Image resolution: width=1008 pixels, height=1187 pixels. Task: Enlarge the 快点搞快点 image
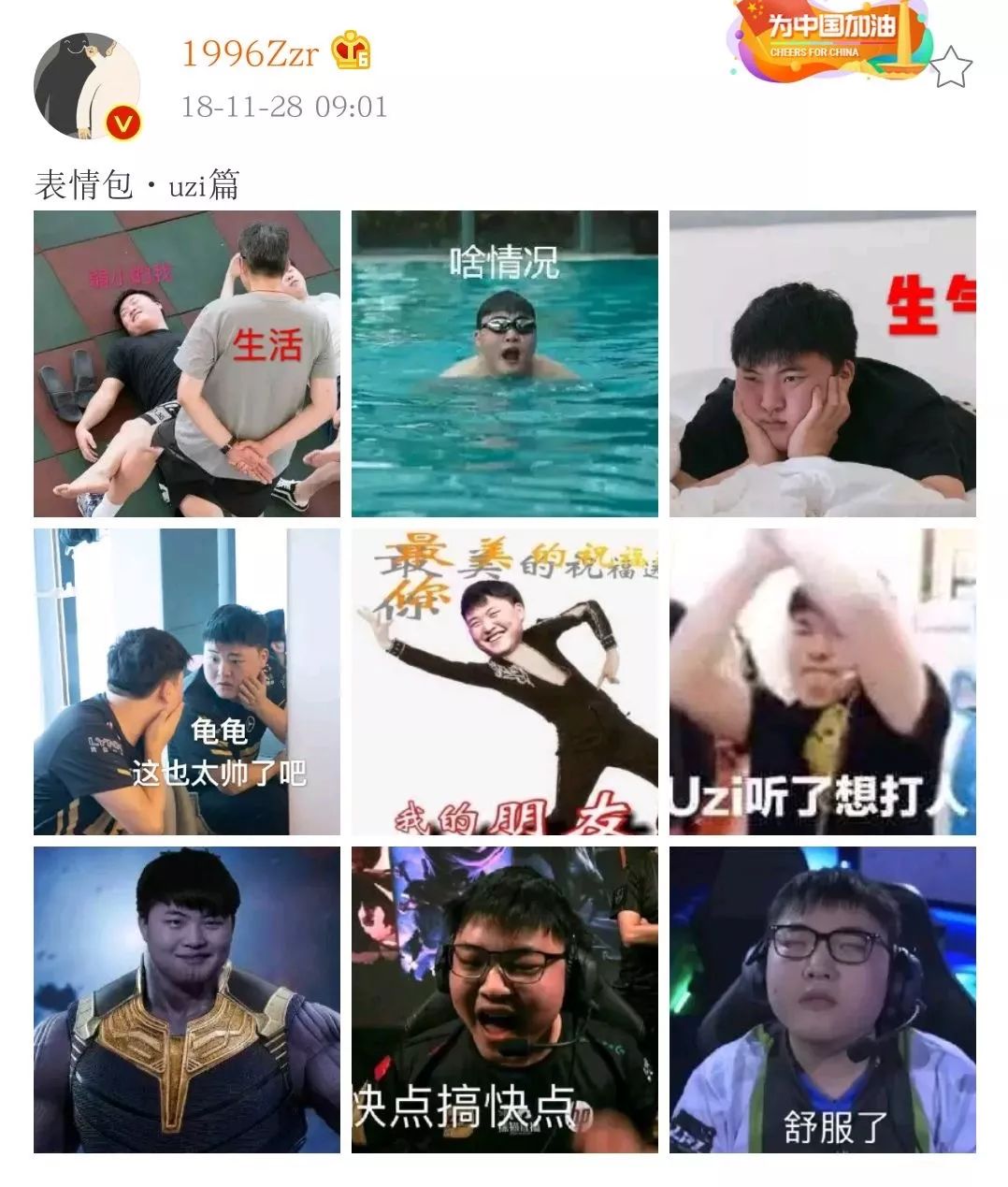505,1000
